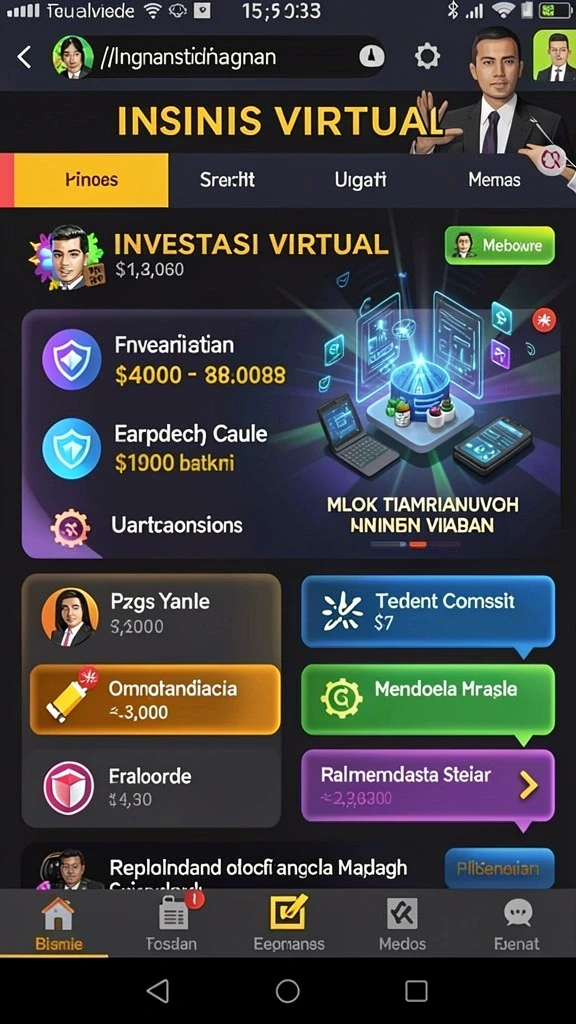The image size is (576, 1024).
Task: Open the blue Tedent Comssit card
Action: point(428,612)
